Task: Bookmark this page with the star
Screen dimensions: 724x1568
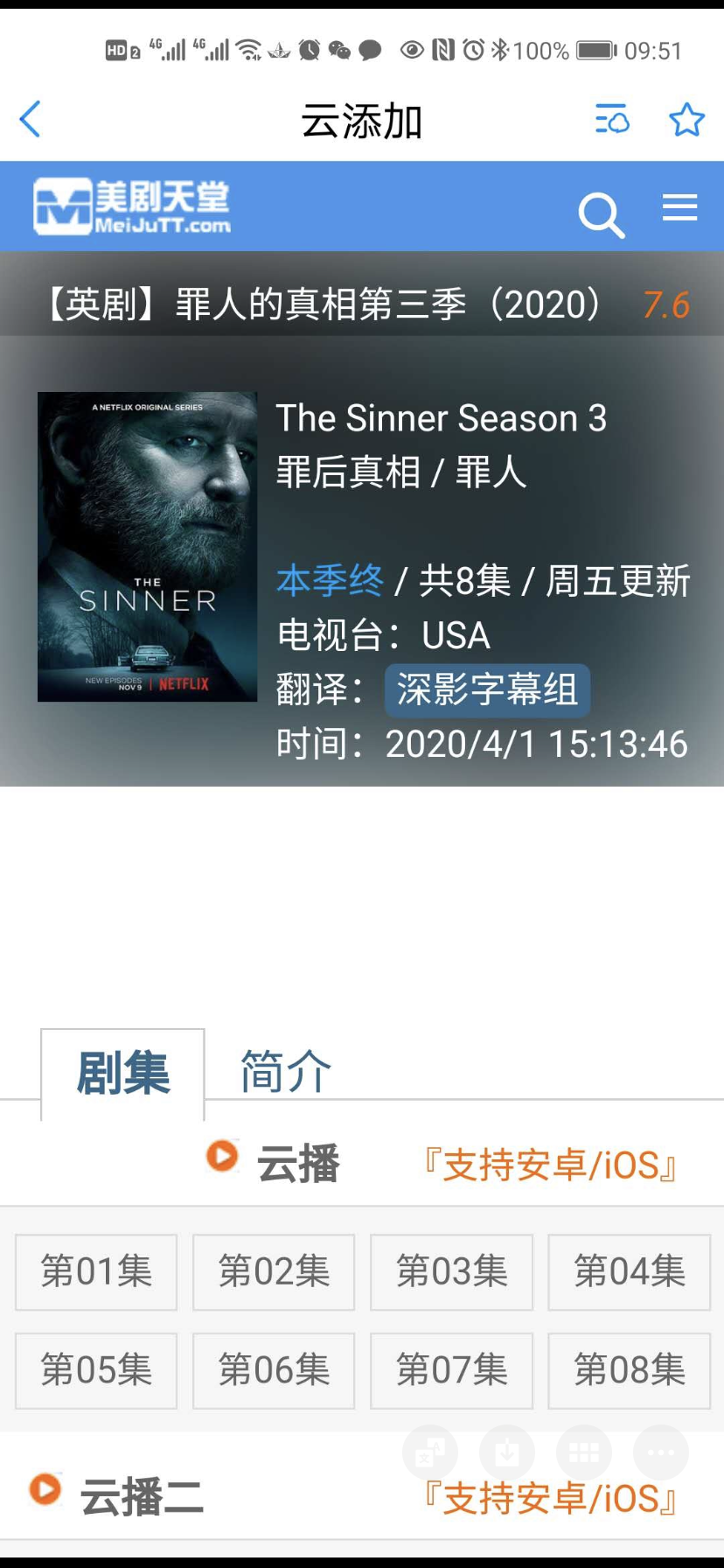Action: (686, 120)
